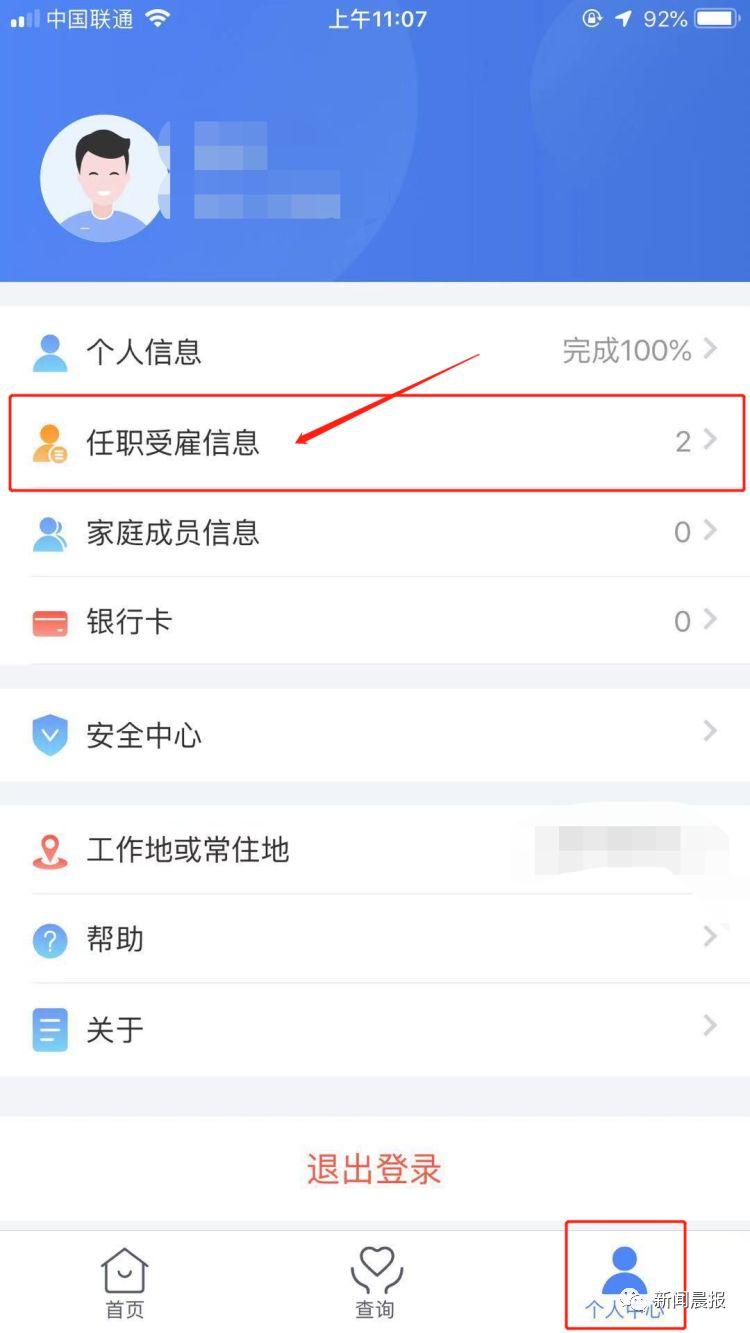Tap 退出登录 to log out
The height and width of the screenshot is (1333, 750).
click(x=375, y=1170)
